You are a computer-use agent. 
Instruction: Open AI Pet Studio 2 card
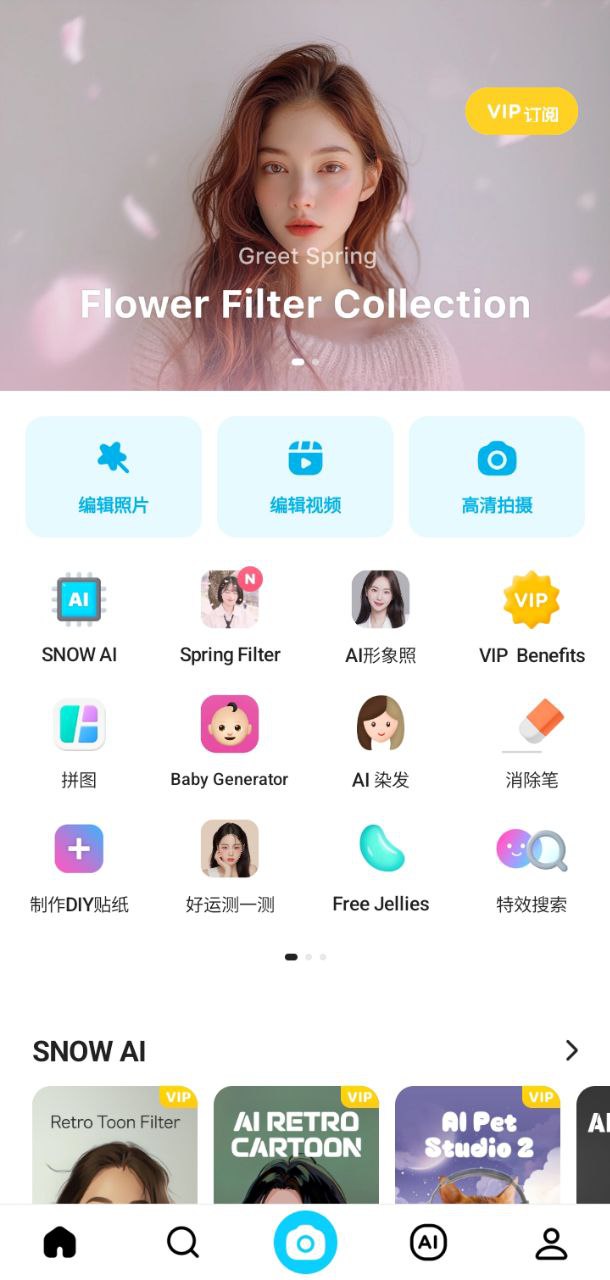click(x=477, y=1145)
